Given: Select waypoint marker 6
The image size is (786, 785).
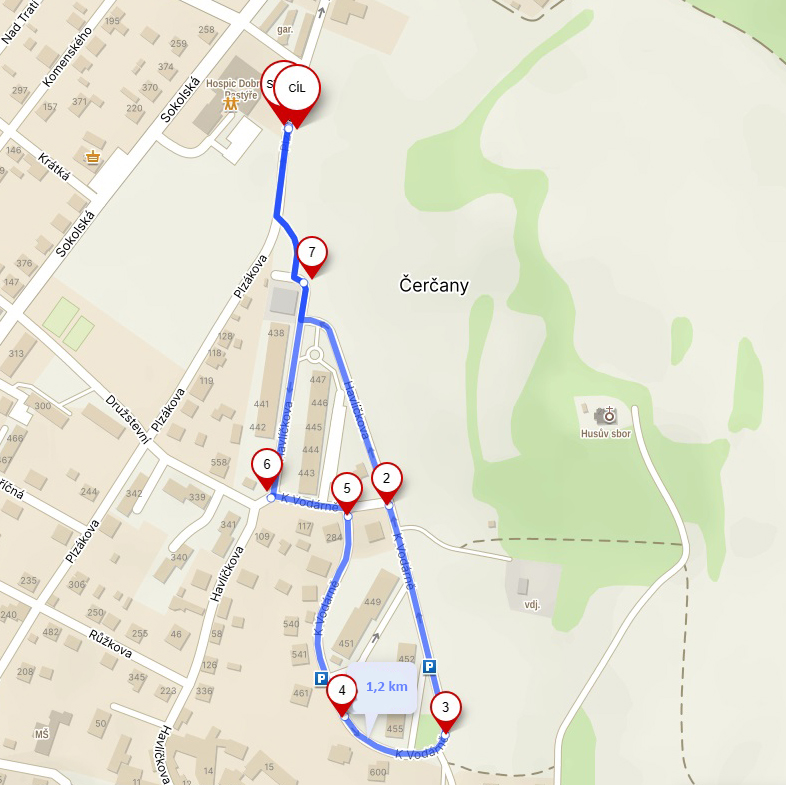Looking at the screenshot, I should pos(266,464).
